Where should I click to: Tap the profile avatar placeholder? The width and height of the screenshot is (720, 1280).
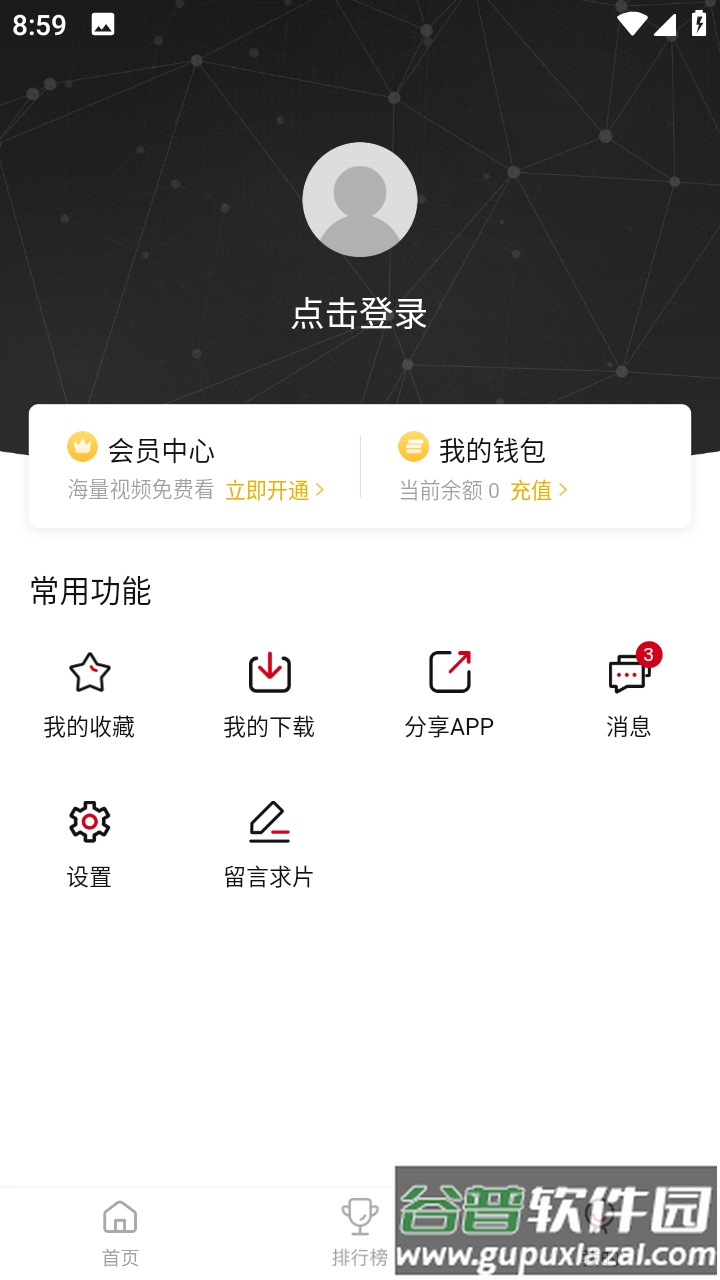point(360,199)
